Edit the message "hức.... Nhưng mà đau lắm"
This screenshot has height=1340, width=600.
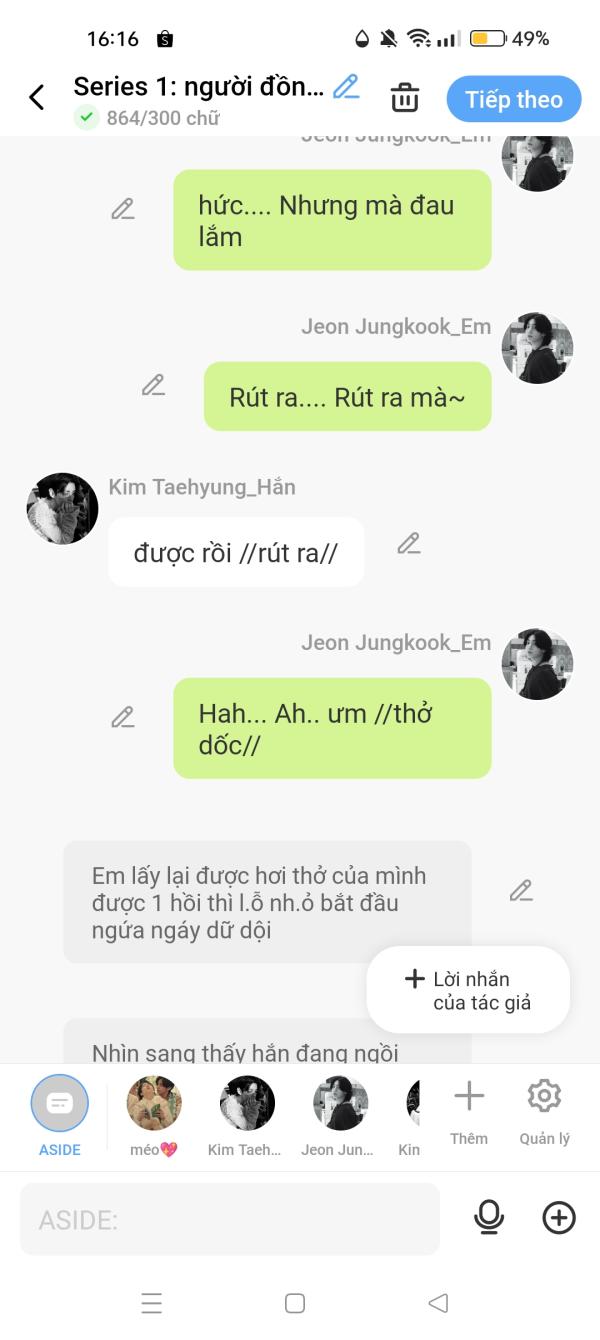tap(123, 209)
